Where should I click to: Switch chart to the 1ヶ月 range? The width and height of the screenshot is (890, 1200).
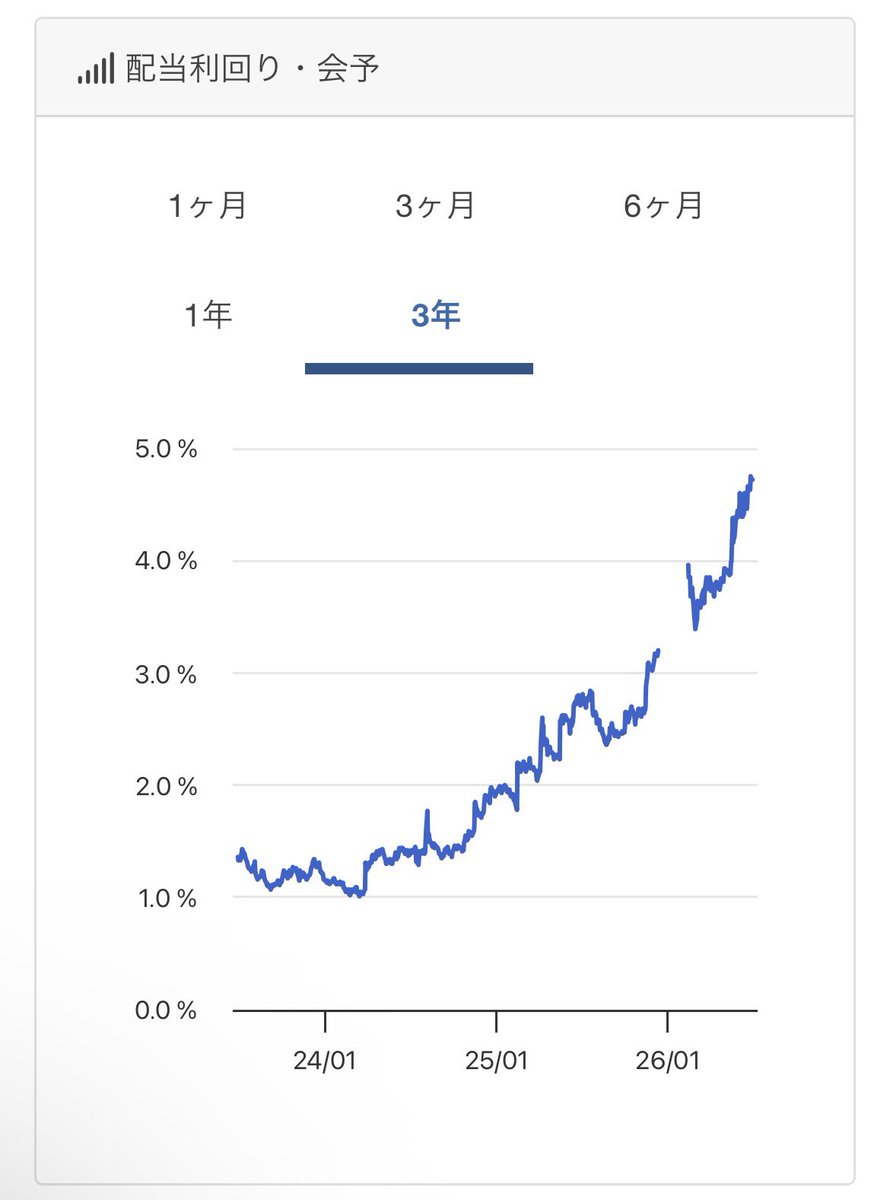pyautogui.click(x=207, y=207)
